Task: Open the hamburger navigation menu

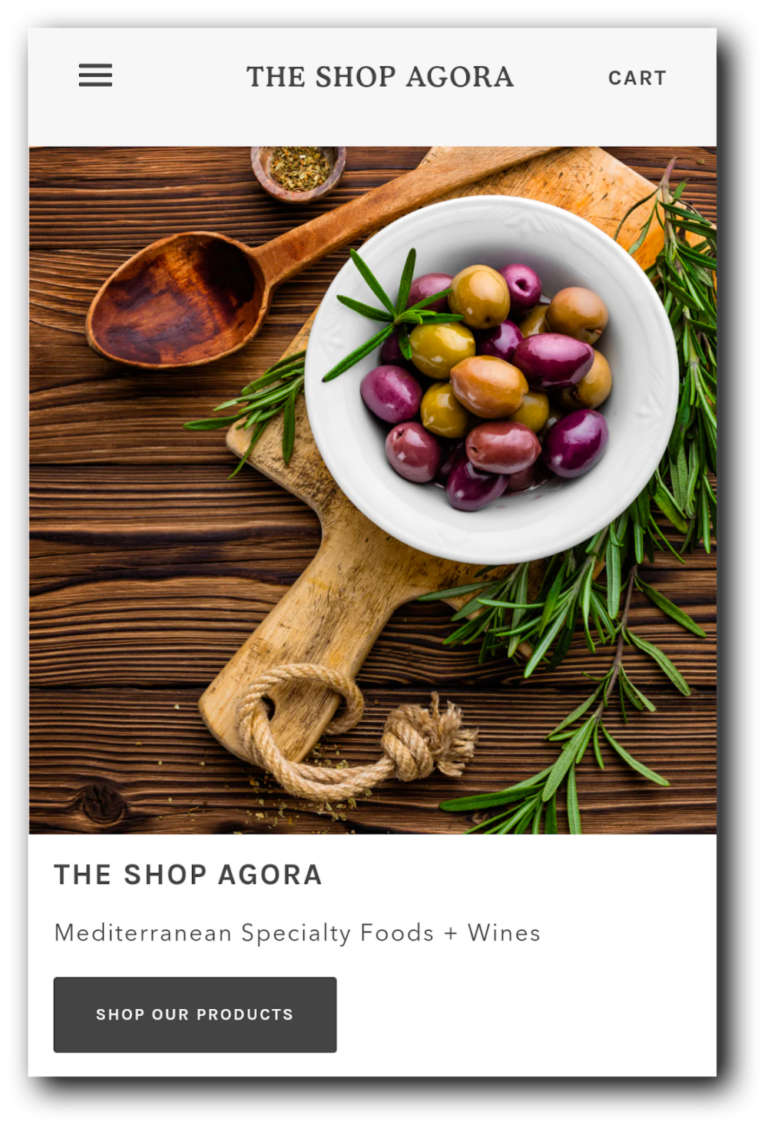Action: pos(95,76)
